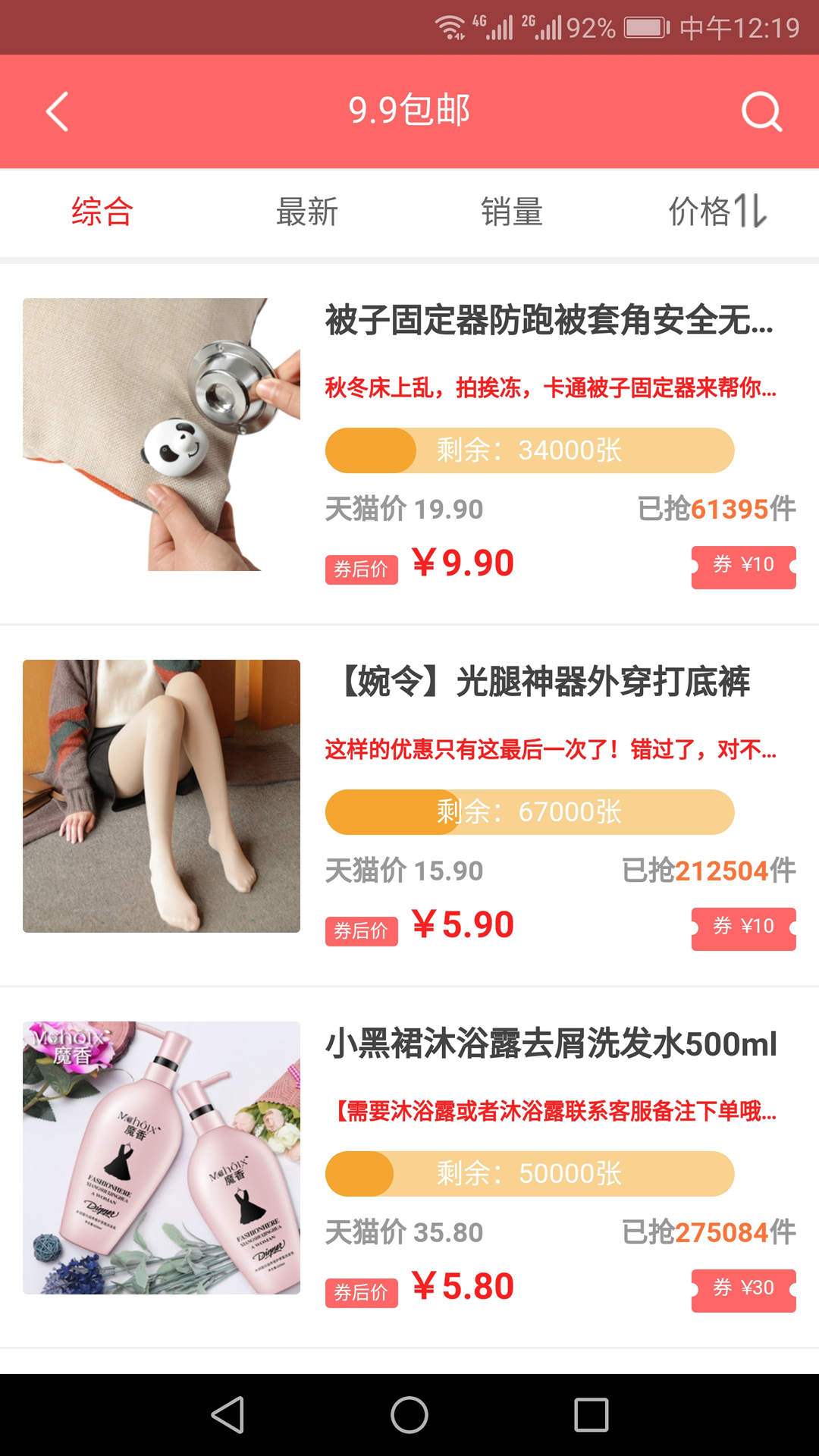The height and width of the screenshot is (1456, 819).
Task: Sort products by 销量
Action: tap(512, 212)
